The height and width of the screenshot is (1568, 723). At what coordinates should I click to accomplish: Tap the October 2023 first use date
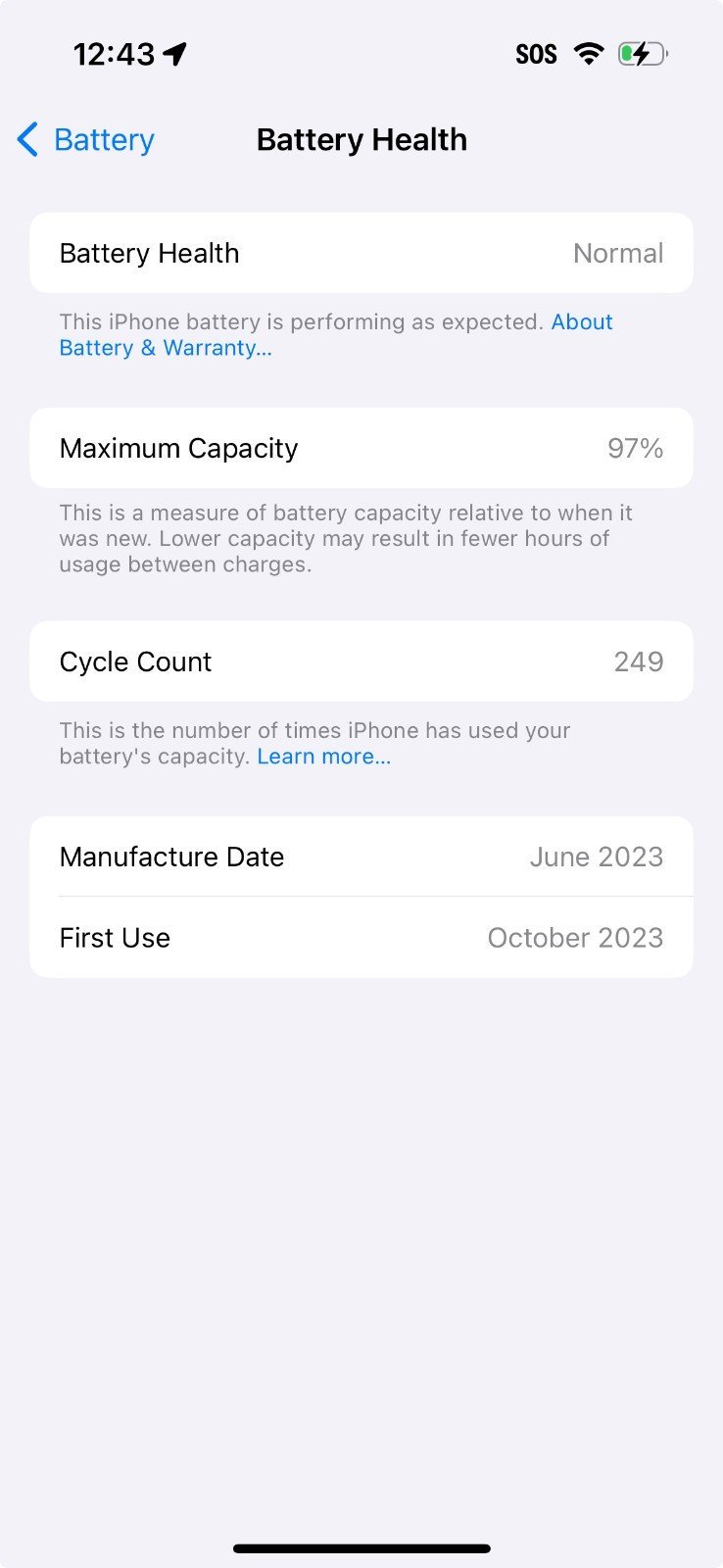(575, 937)
